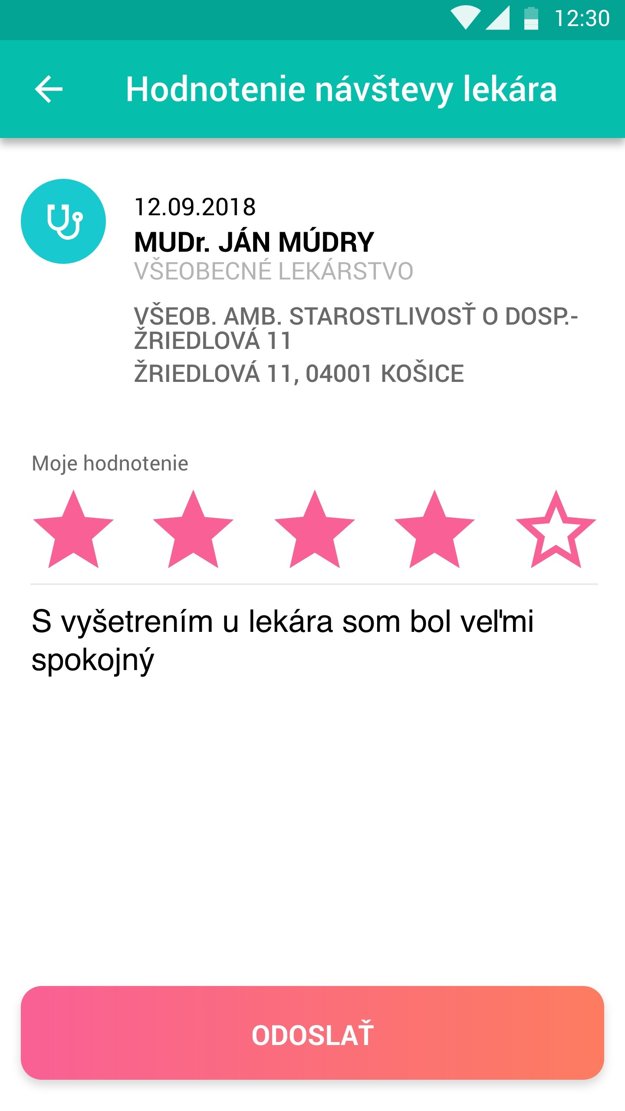The image size is (625, 1111).
Task: Go back using the arrow icon
Action: pyautogui.click(x=49, y=89)
